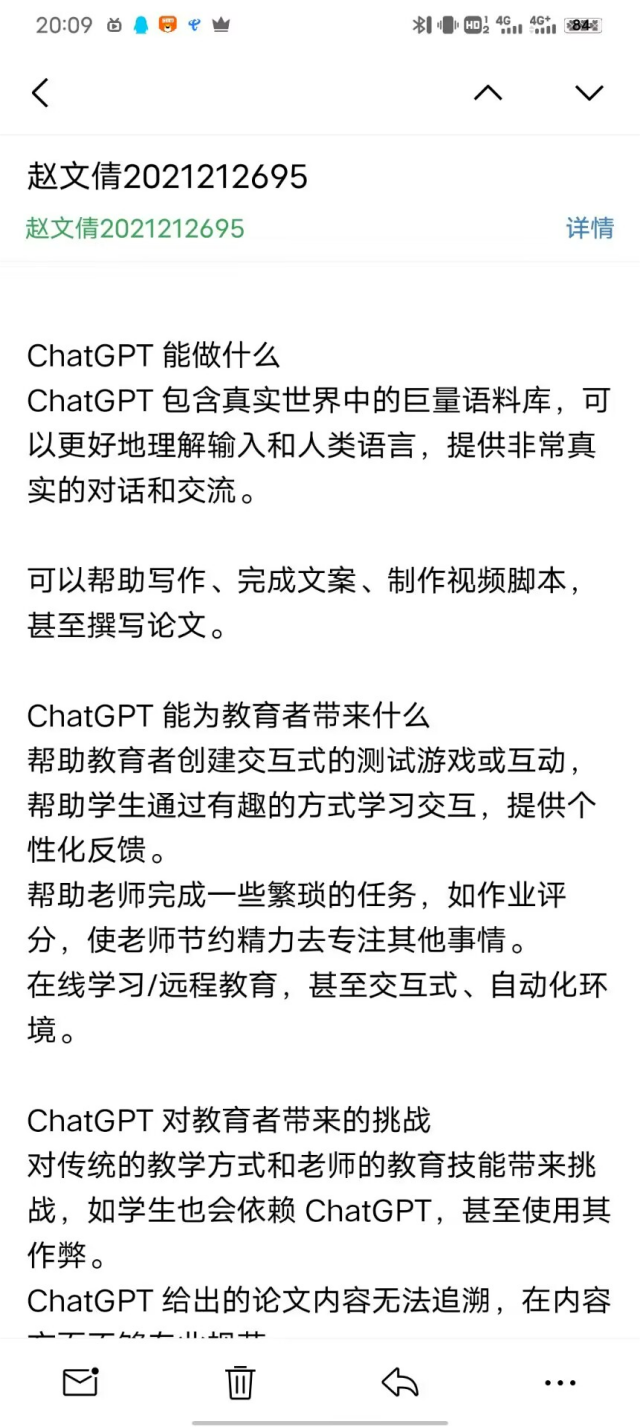Open the more options menu
The width and height of the screenshot is (640, 1427).
(560, 1382)
